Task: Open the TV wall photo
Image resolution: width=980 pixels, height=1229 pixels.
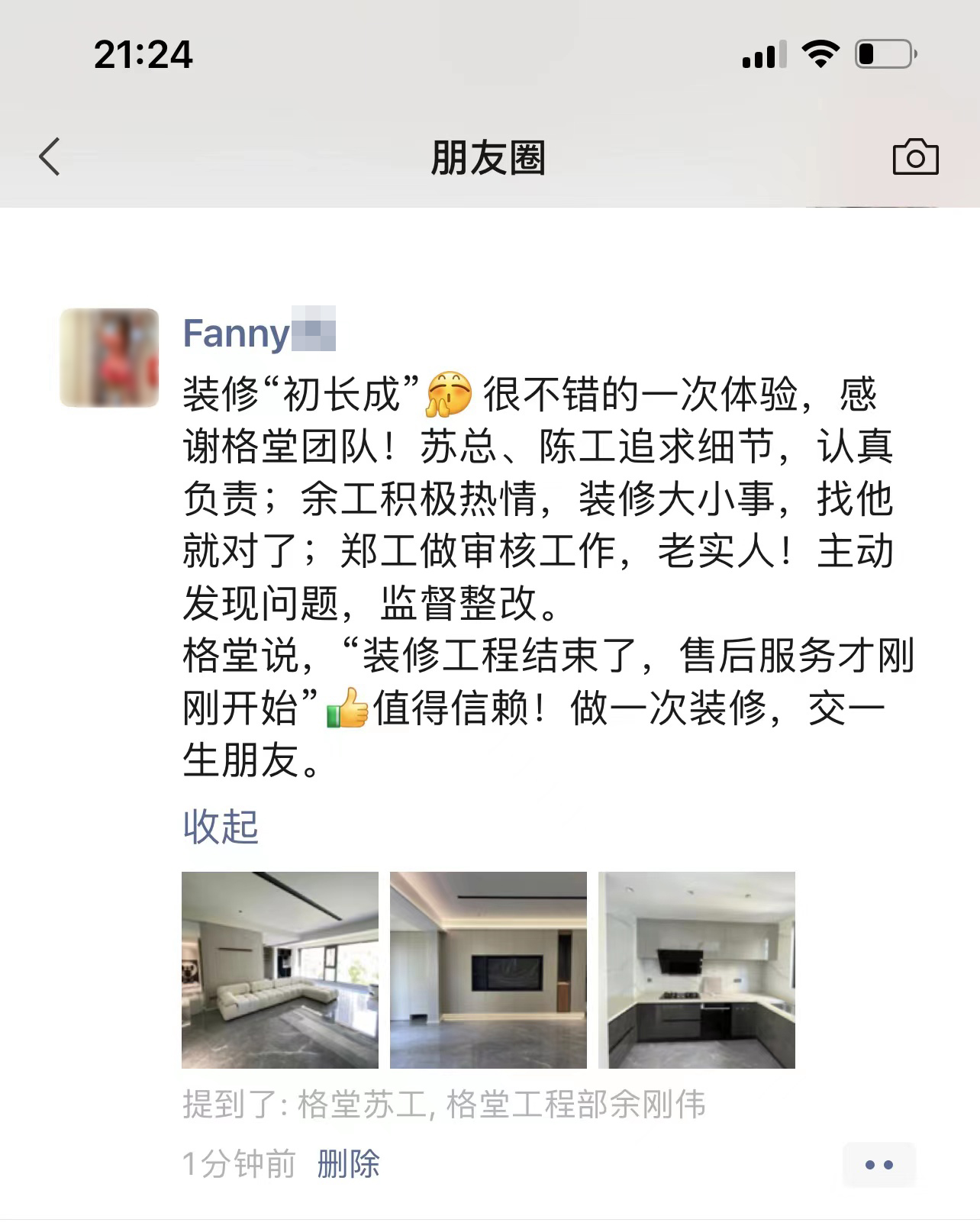Action: click(488, 969)
